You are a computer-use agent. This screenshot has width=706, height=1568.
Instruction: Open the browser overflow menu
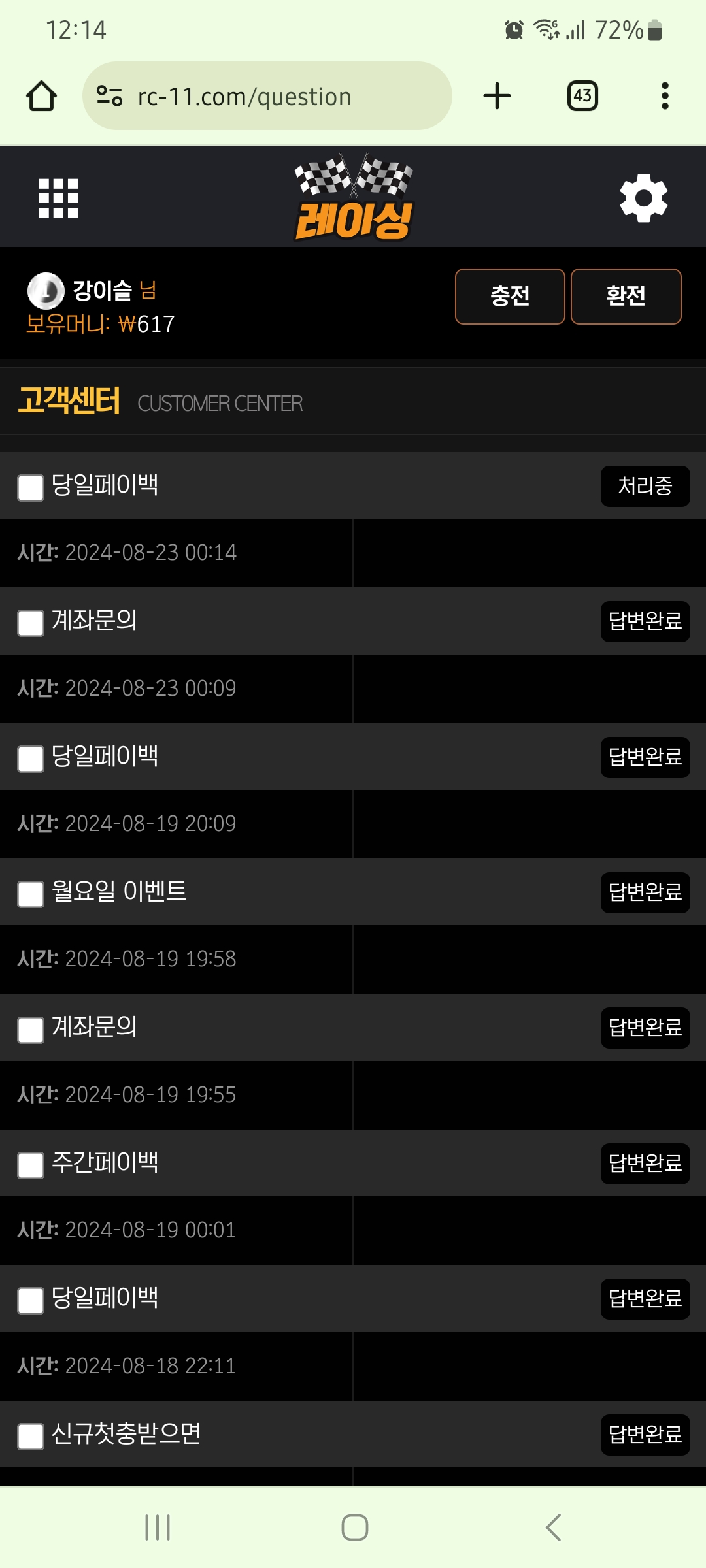tap(665, 96)
